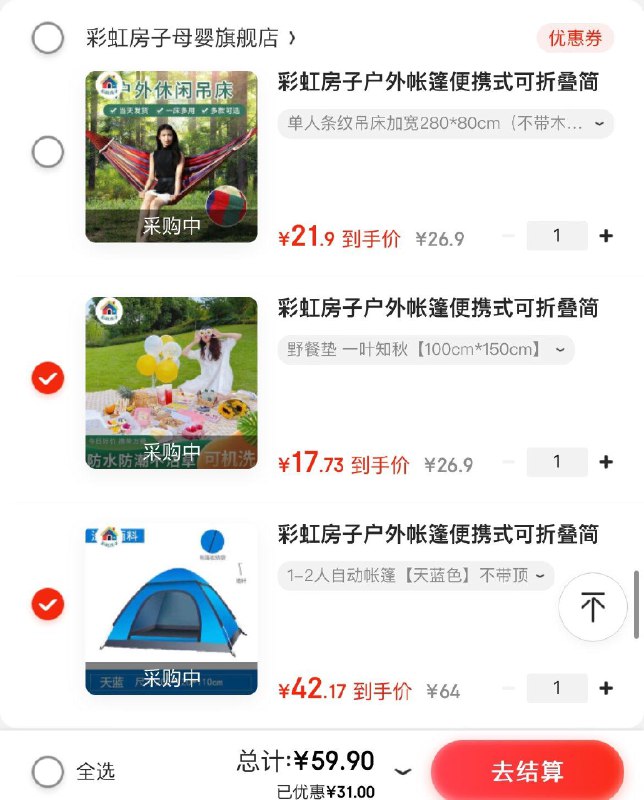
Task: Open the 优惠券 coupon button
Action: tap(575, 39)
